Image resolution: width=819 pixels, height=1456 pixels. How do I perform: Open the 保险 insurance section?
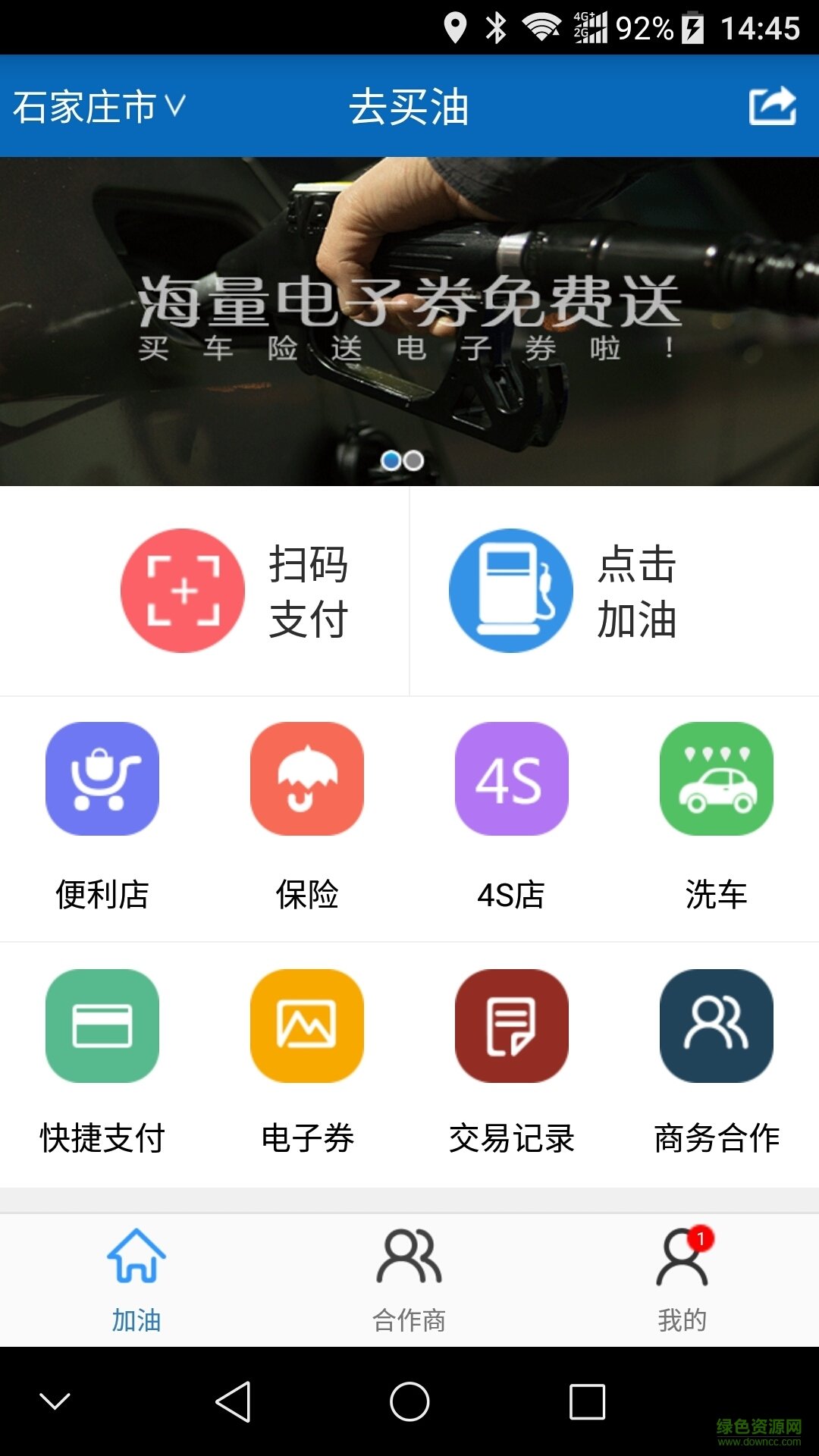tap(307, 816)
